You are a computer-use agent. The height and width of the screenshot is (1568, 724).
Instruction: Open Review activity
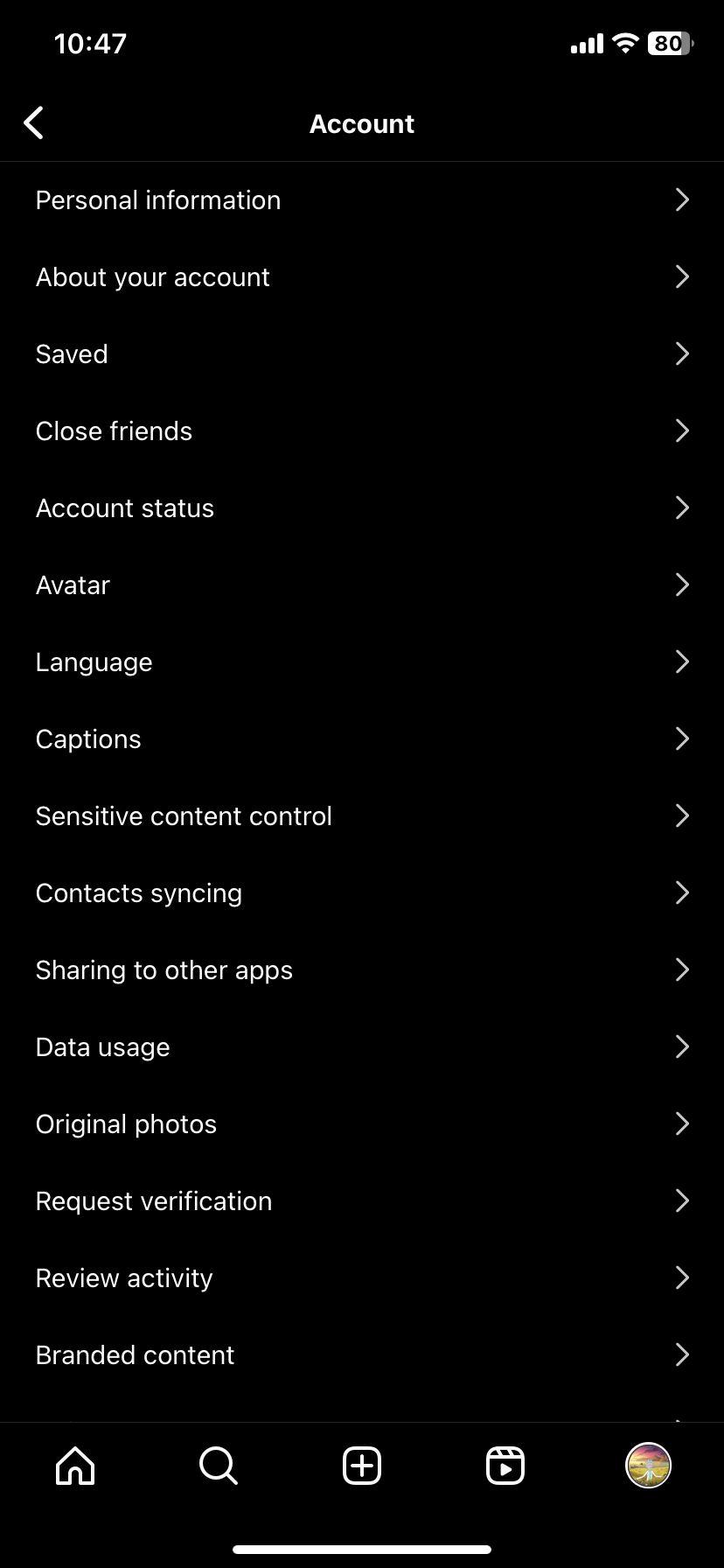click(362, 1278)
